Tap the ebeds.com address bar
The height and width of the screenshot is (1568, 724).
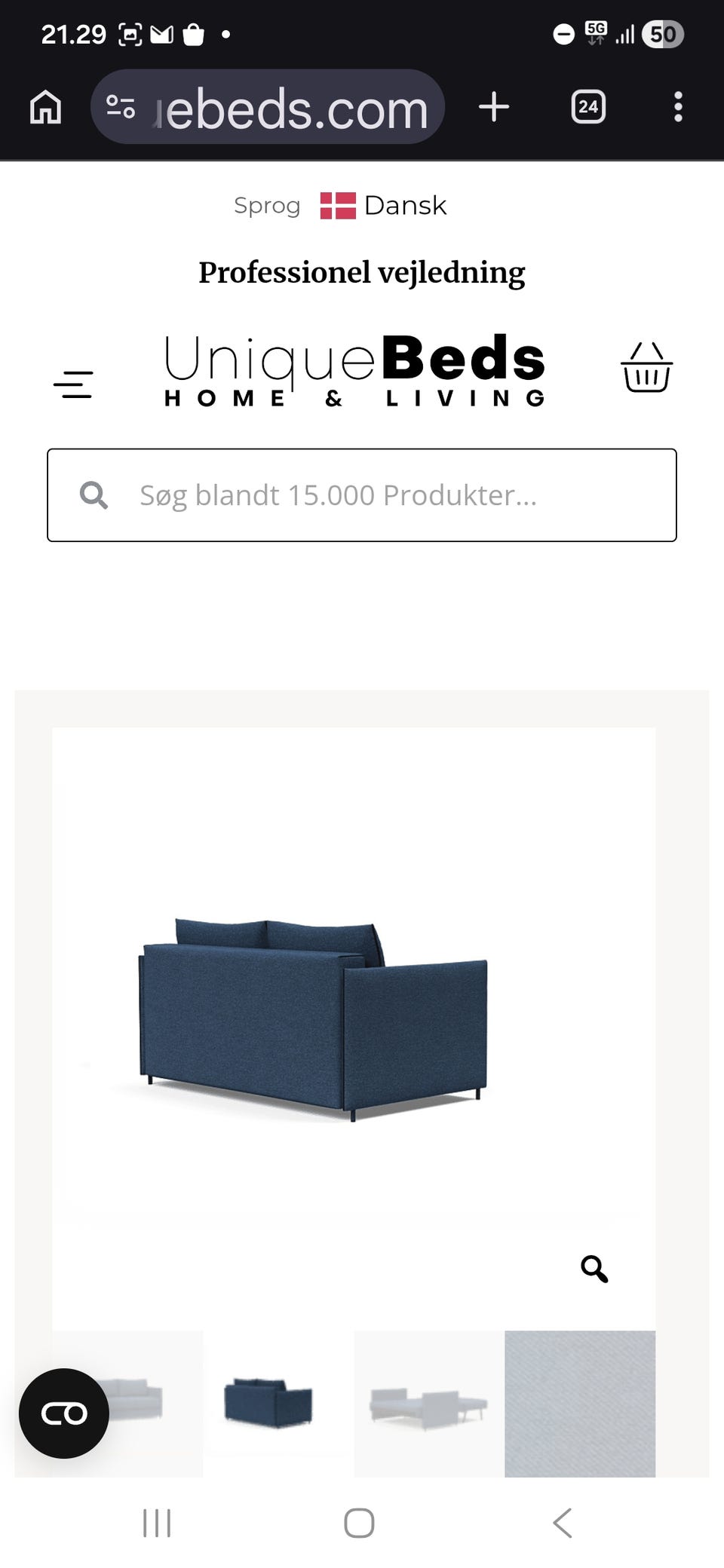(x=290, y=106)
